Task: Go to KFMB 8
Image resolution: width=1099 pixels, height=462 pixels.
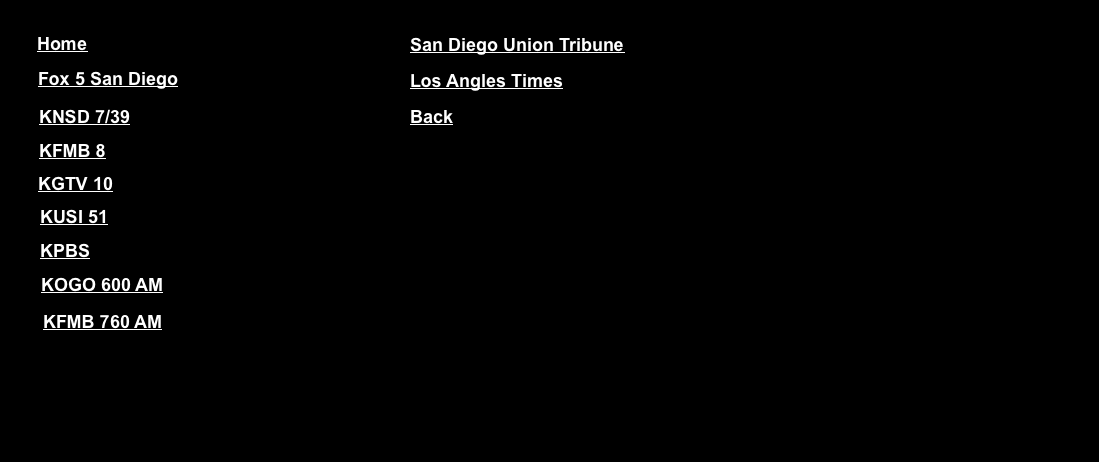Action: click(72, 151)
